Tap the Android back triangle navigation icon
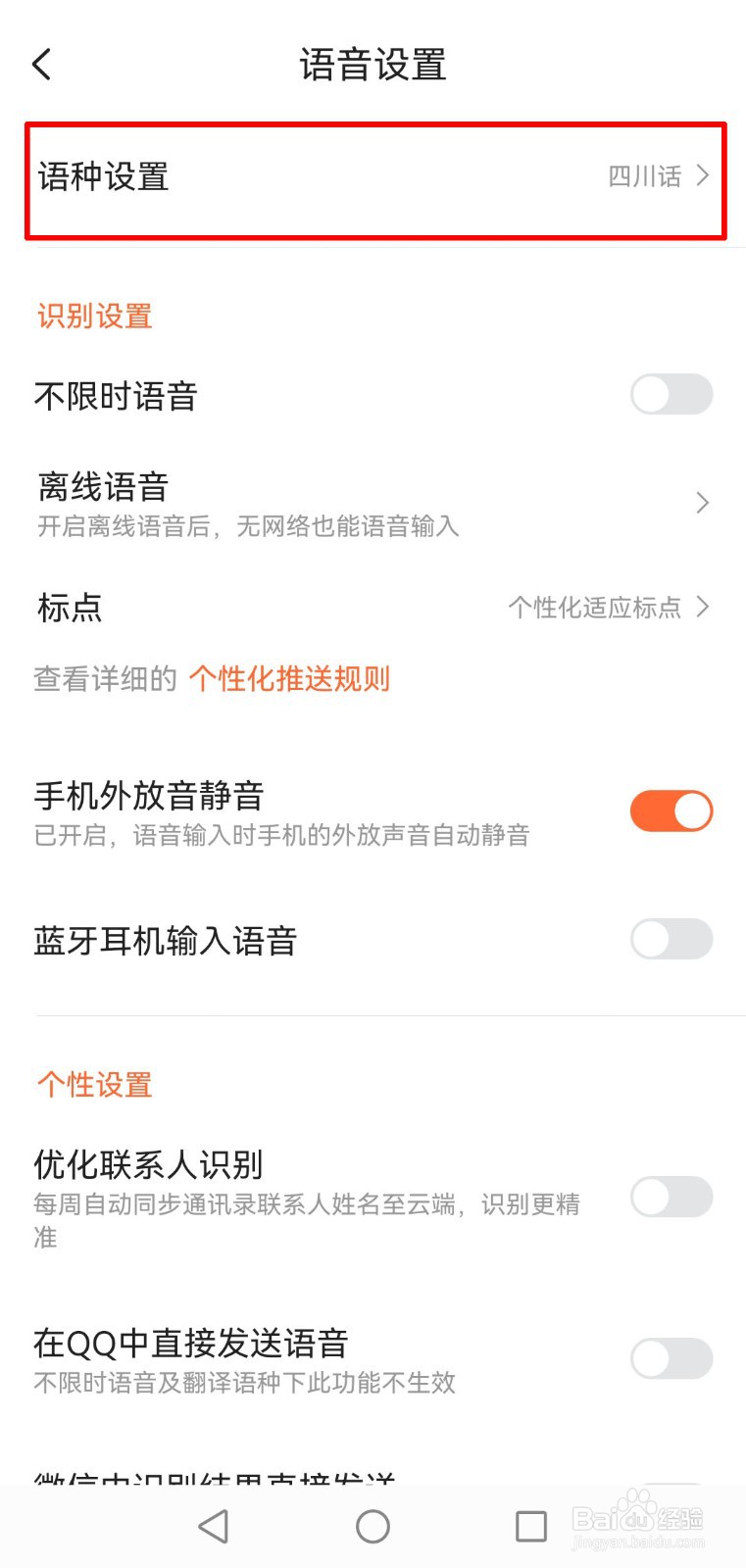This screenshot has height=1568, width=746. pos(213,1525)
